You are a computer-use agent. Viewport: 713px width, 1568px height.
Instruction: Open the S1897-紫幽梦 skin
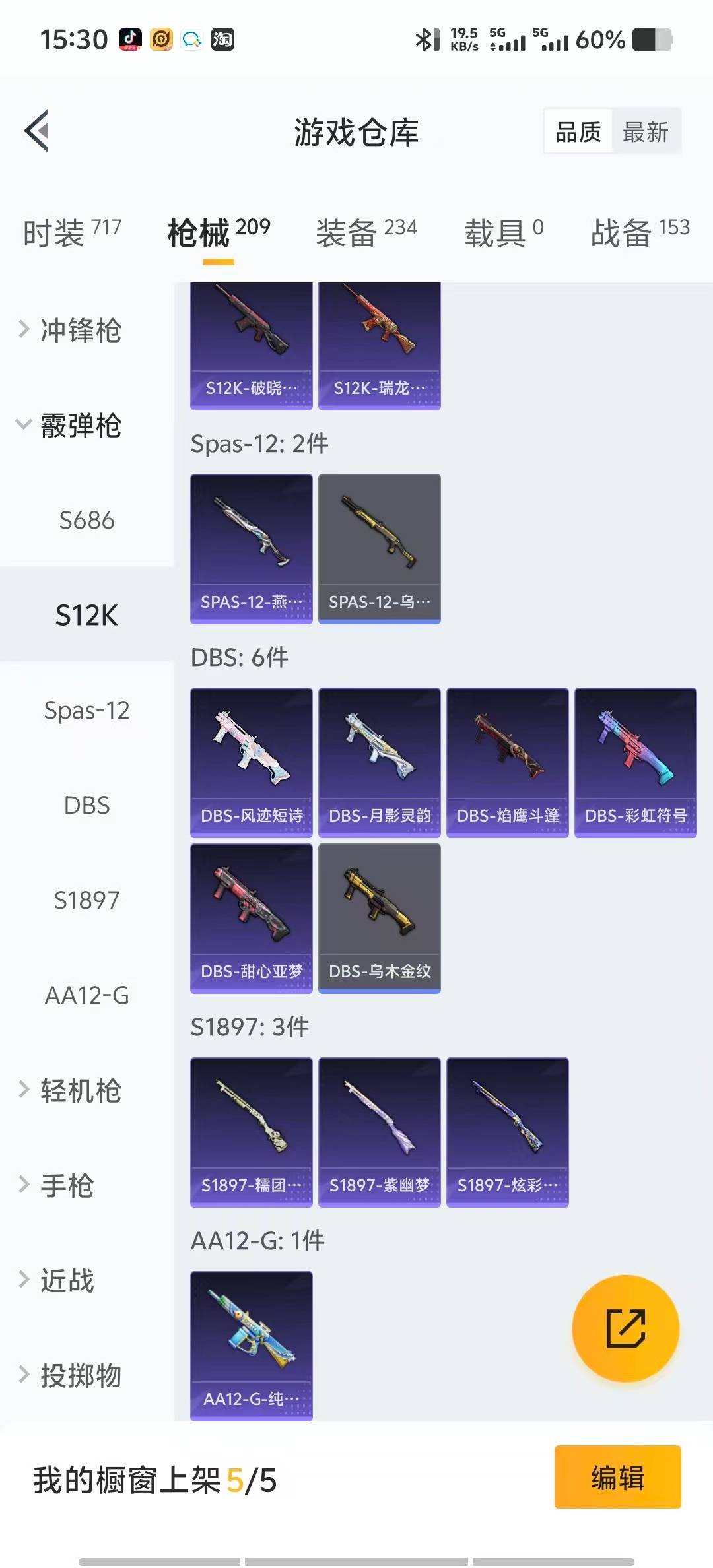379,1132
